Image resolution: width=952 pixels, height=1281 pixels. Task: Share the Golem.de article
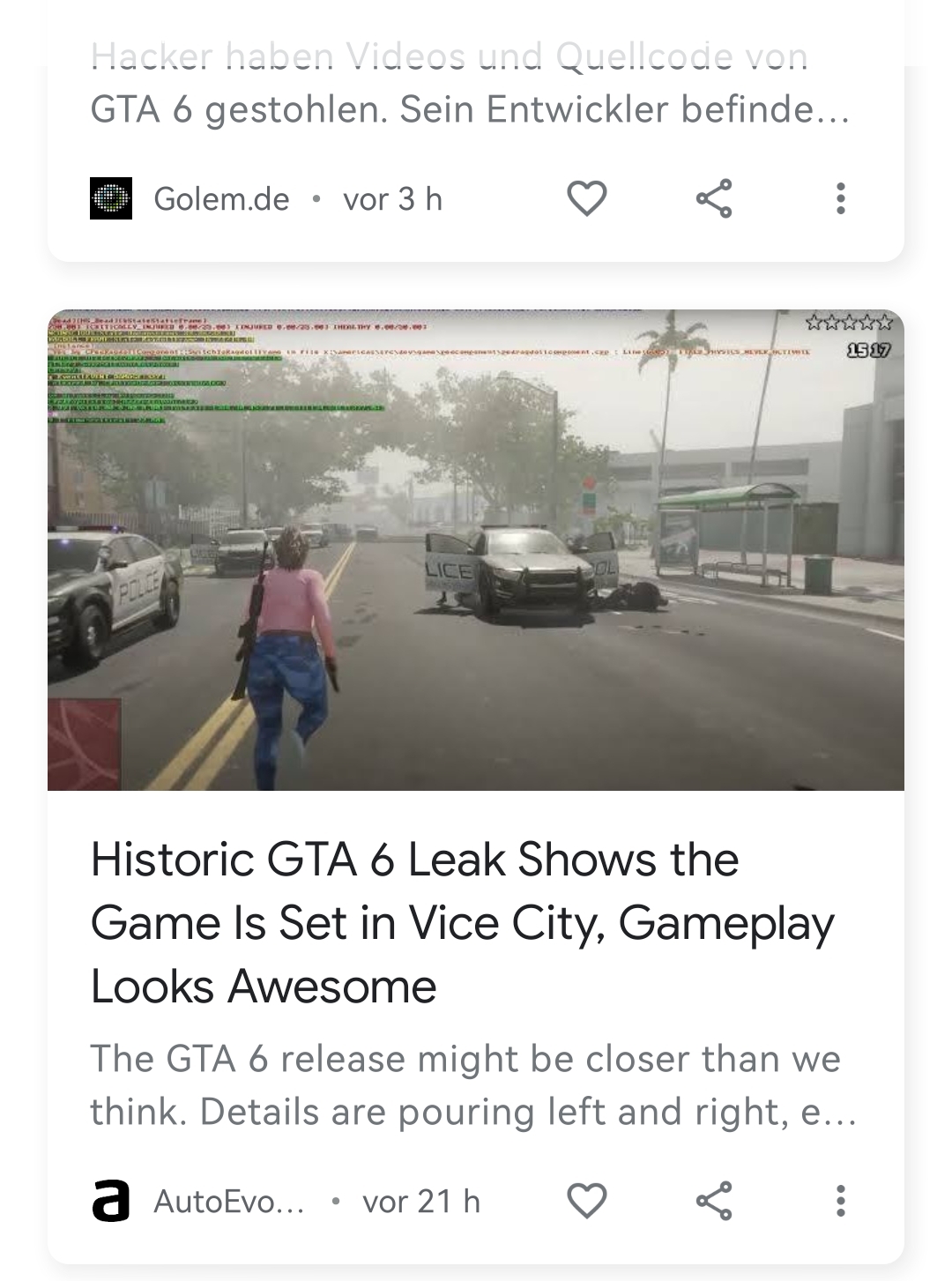click(713, 198)
